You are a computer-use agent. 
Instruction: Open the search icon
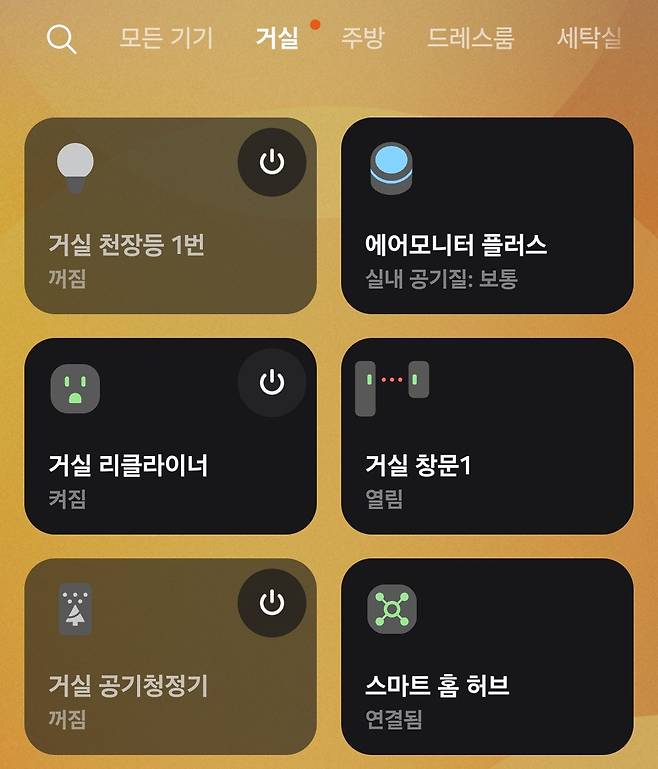62,40
